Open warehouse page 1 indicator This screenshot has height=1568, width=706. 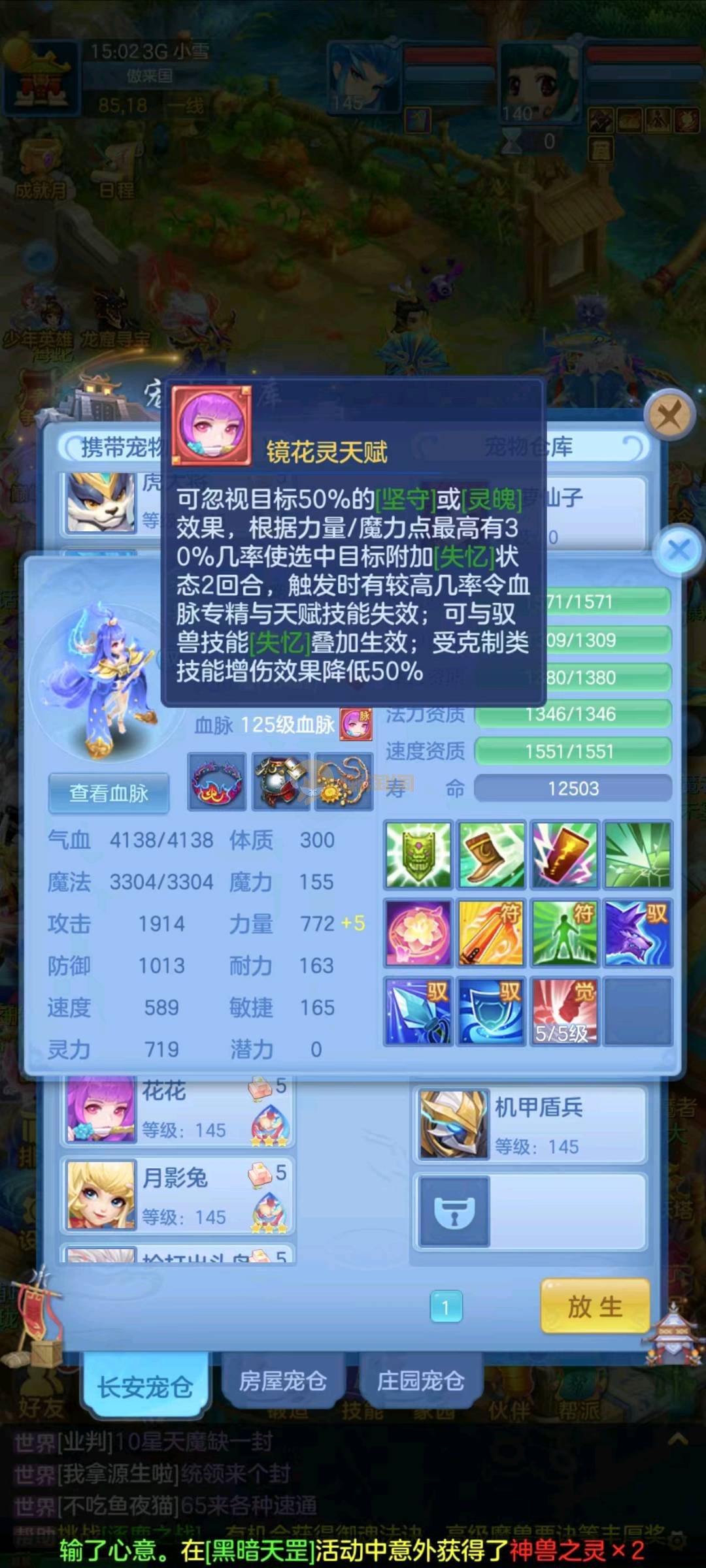point(446,1307)
